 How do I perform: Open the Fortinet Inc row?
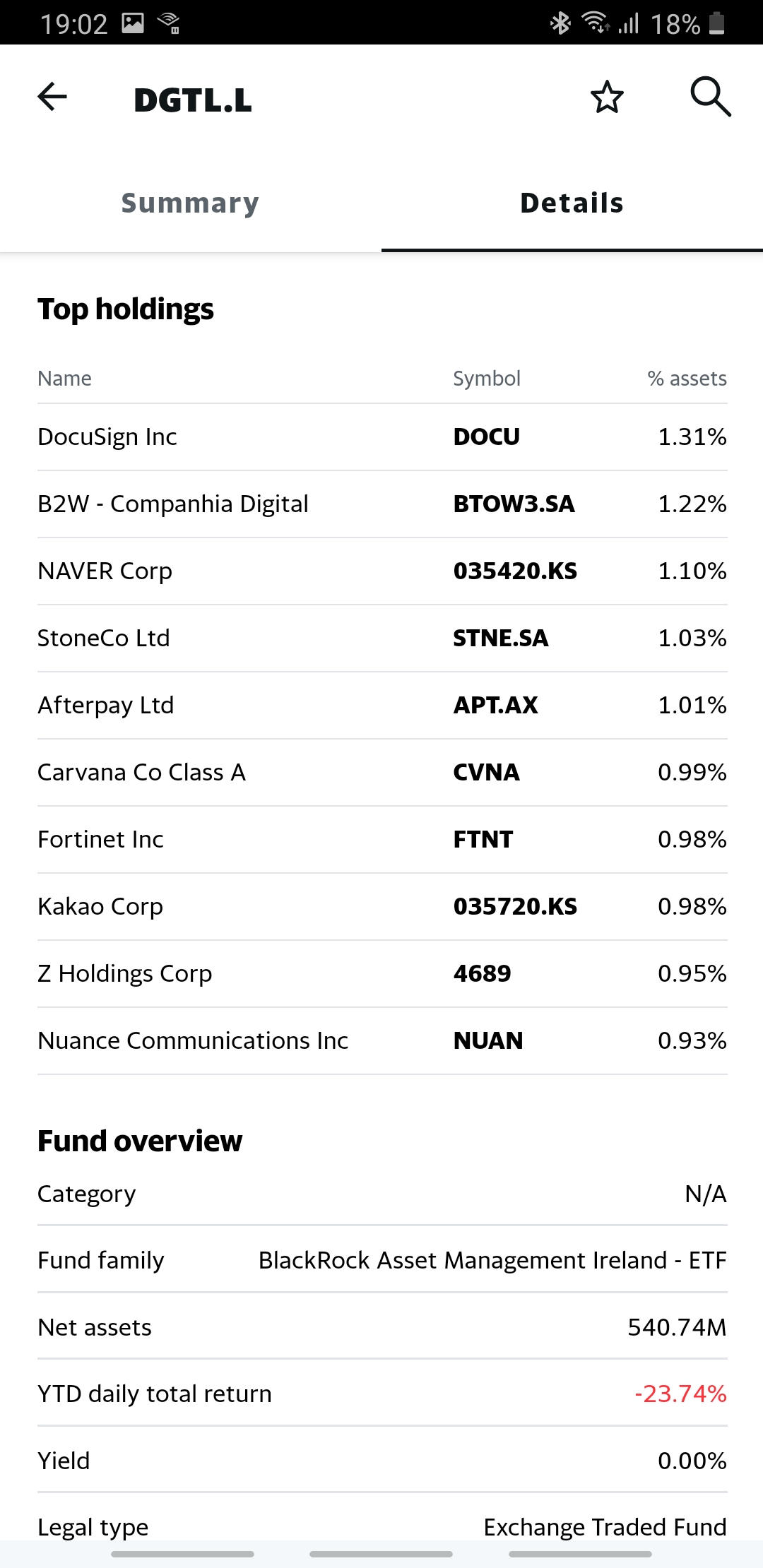click(381, 840)
